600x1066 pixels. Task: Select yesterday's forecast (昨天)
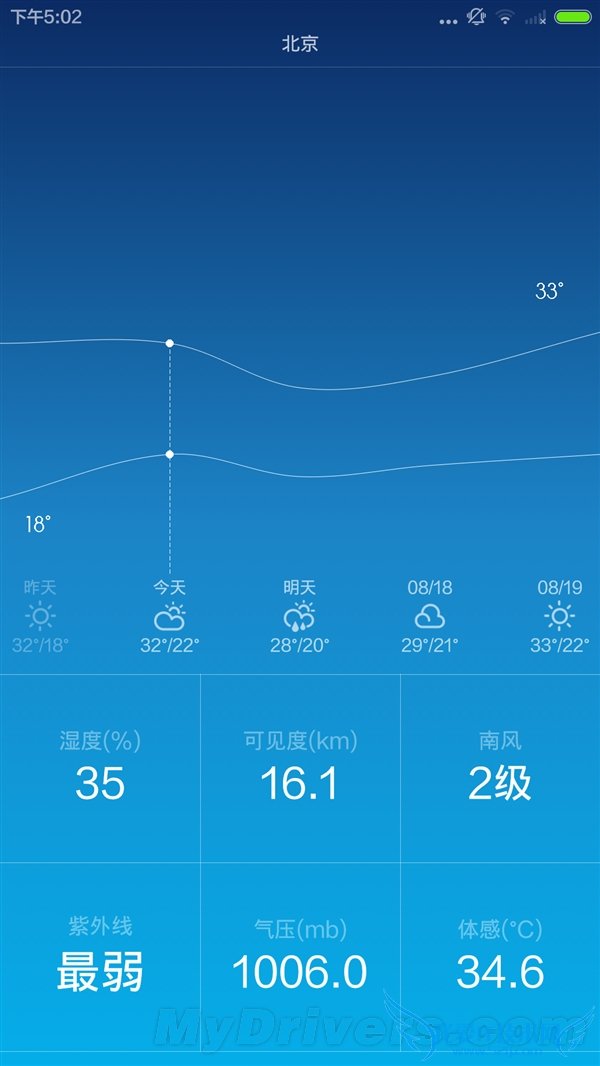point(40,616)
